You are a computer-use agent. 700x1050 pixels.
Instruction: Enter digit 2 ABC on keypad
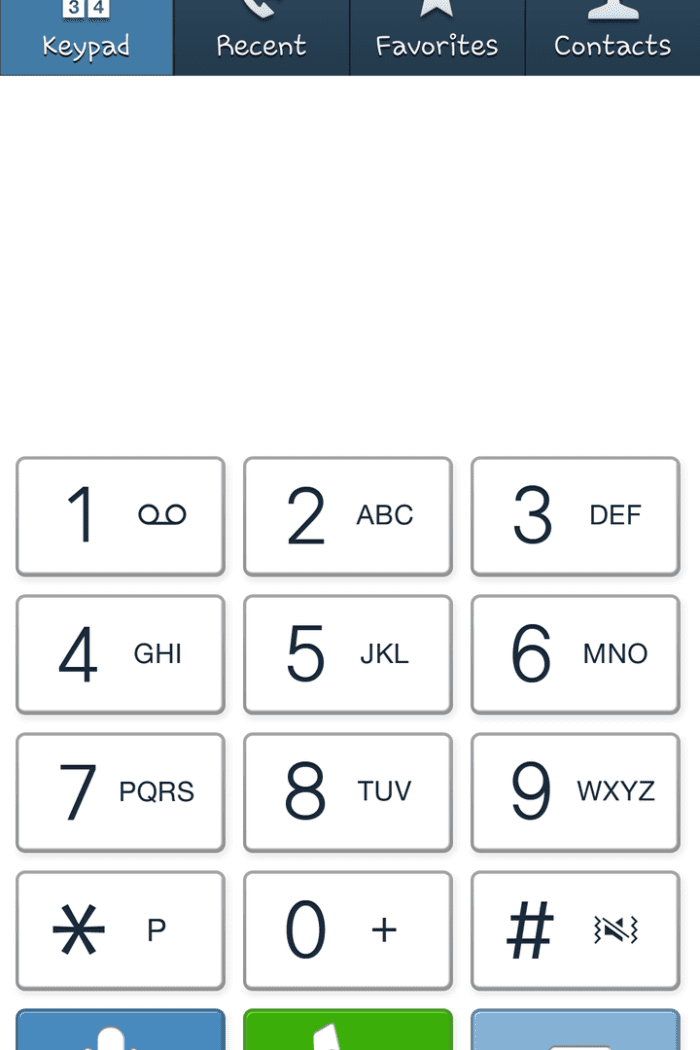click(x=348, y=516)
